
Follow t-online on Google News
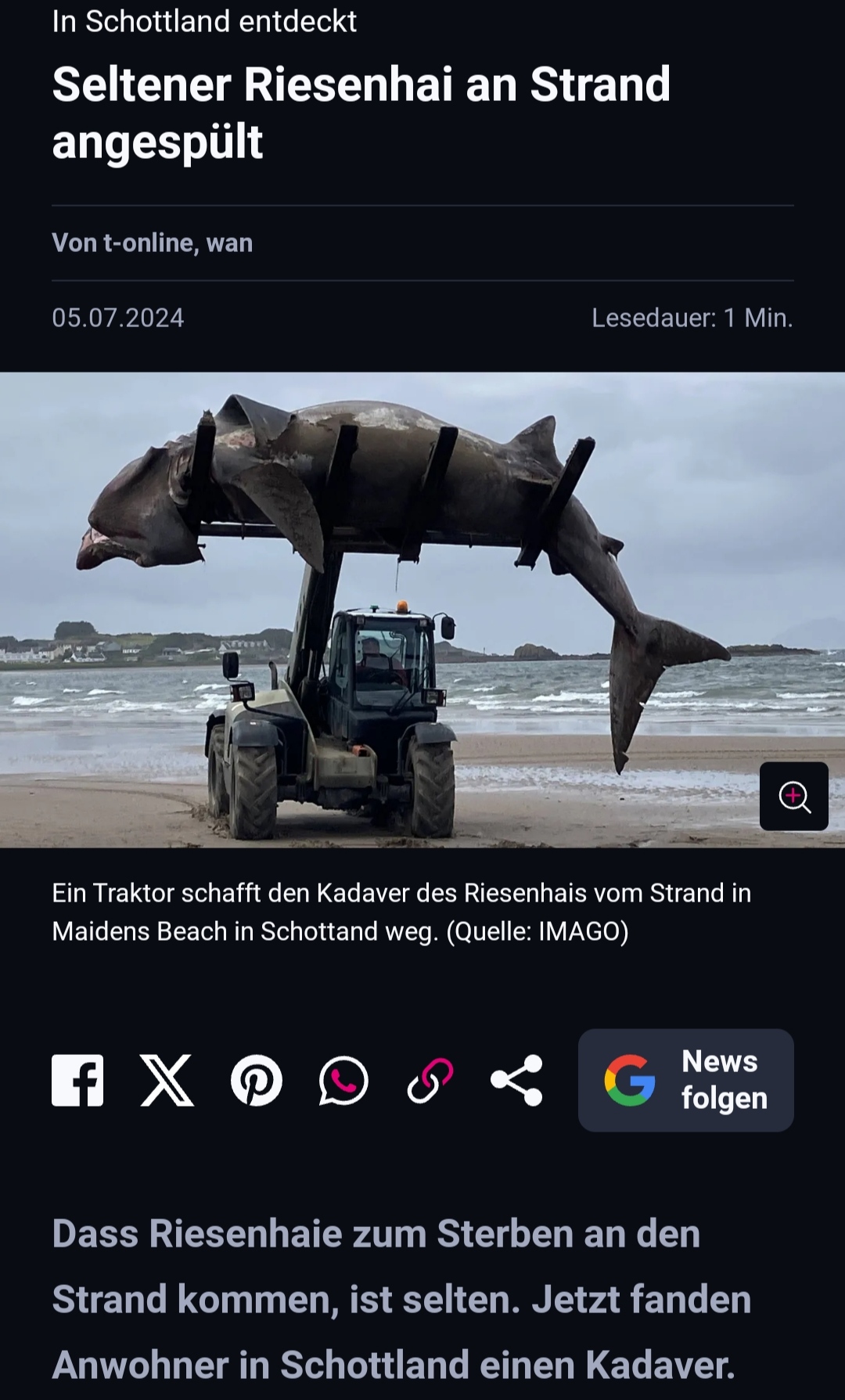point(685,1080)
